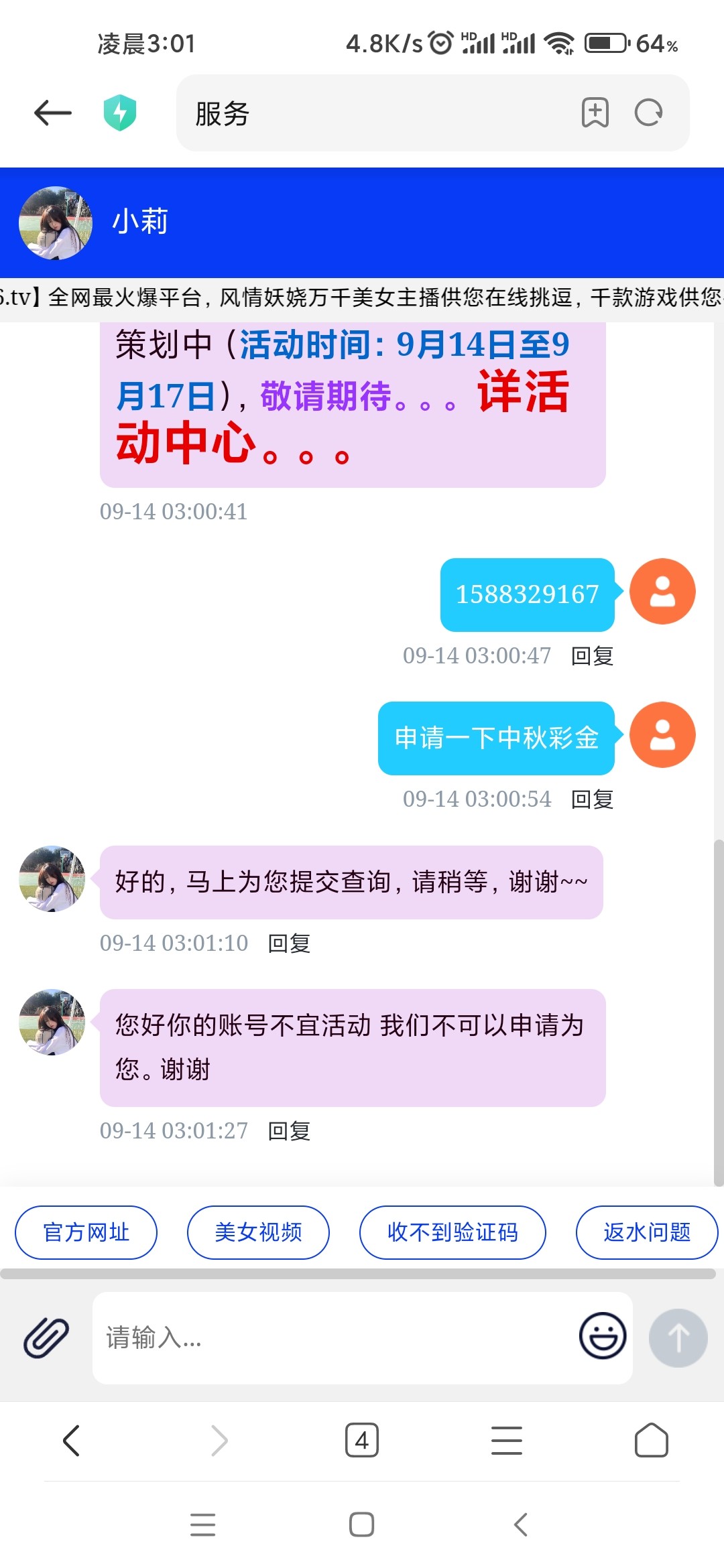Tap the address bar showing 服务

click(375, 113)
